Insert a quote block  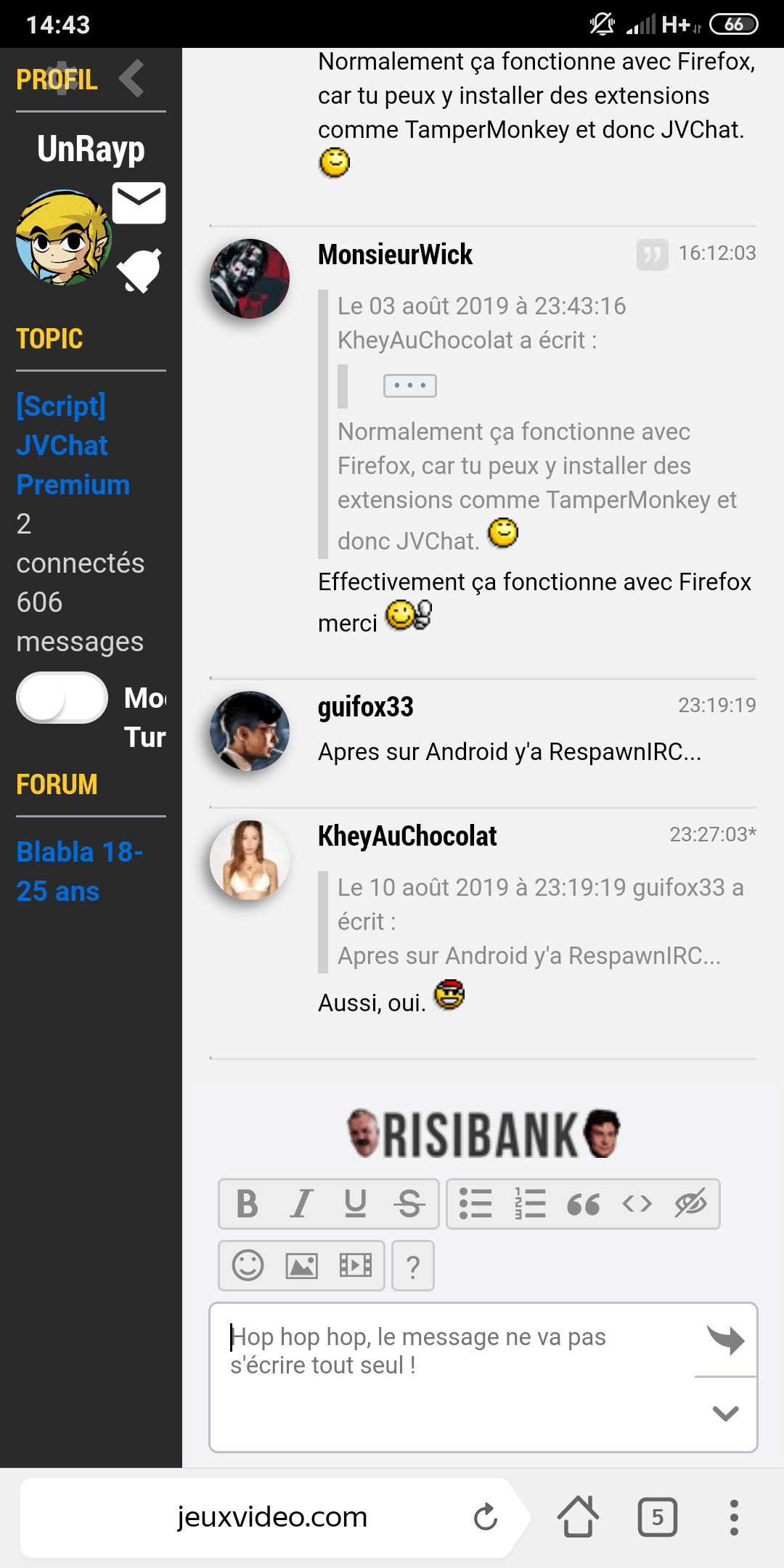583,1204
